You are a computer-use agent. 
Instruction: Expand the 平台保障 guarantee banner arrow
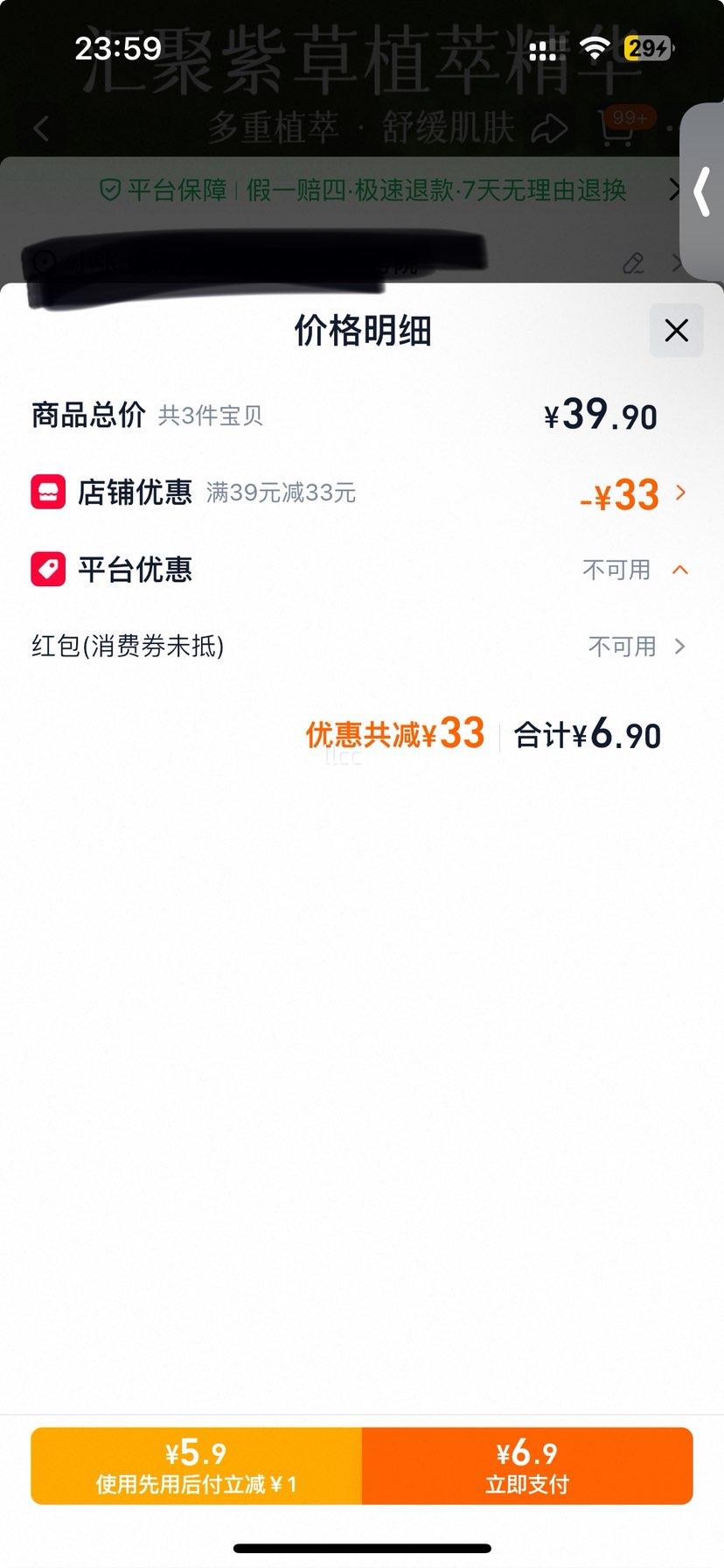[x=676, y=189]
